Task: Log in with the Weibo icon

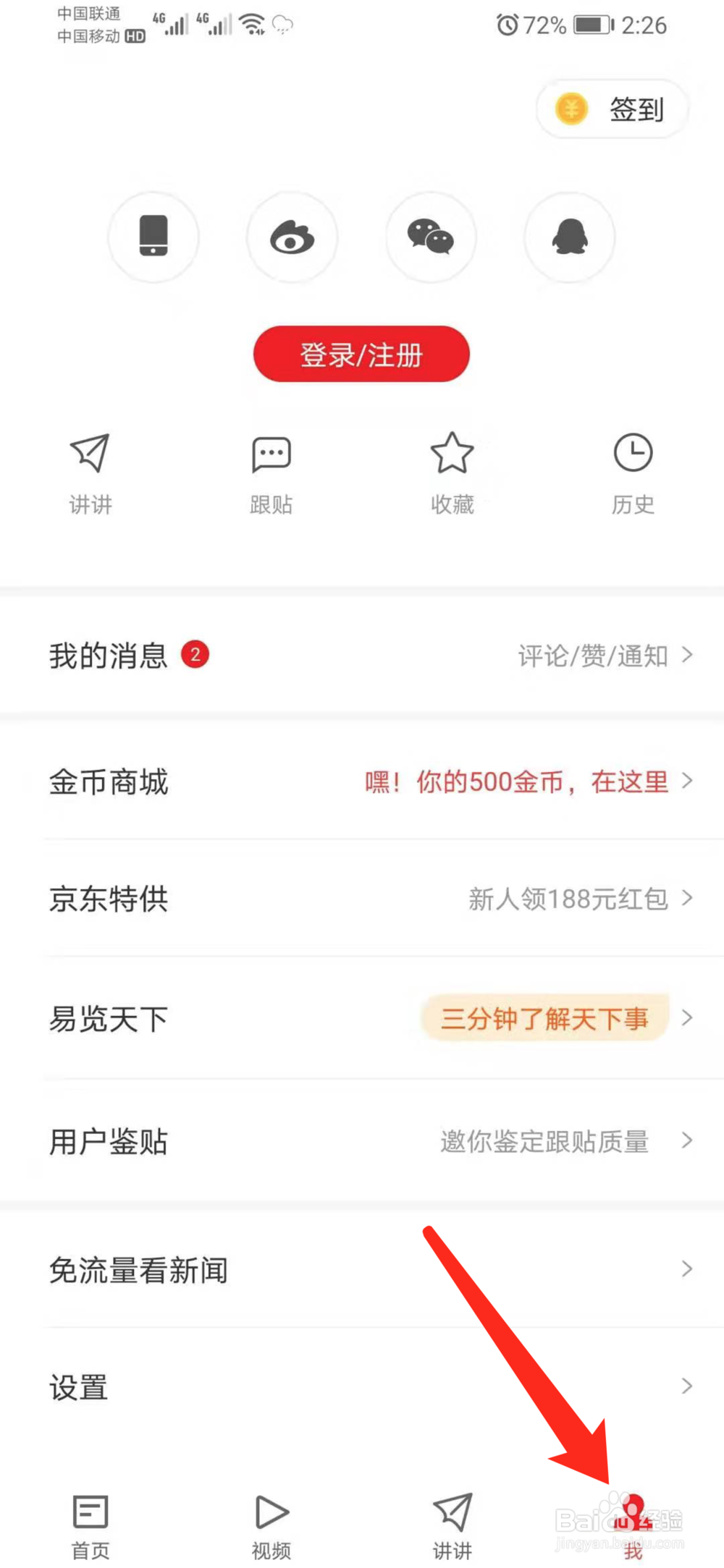Action: (292, 237)
